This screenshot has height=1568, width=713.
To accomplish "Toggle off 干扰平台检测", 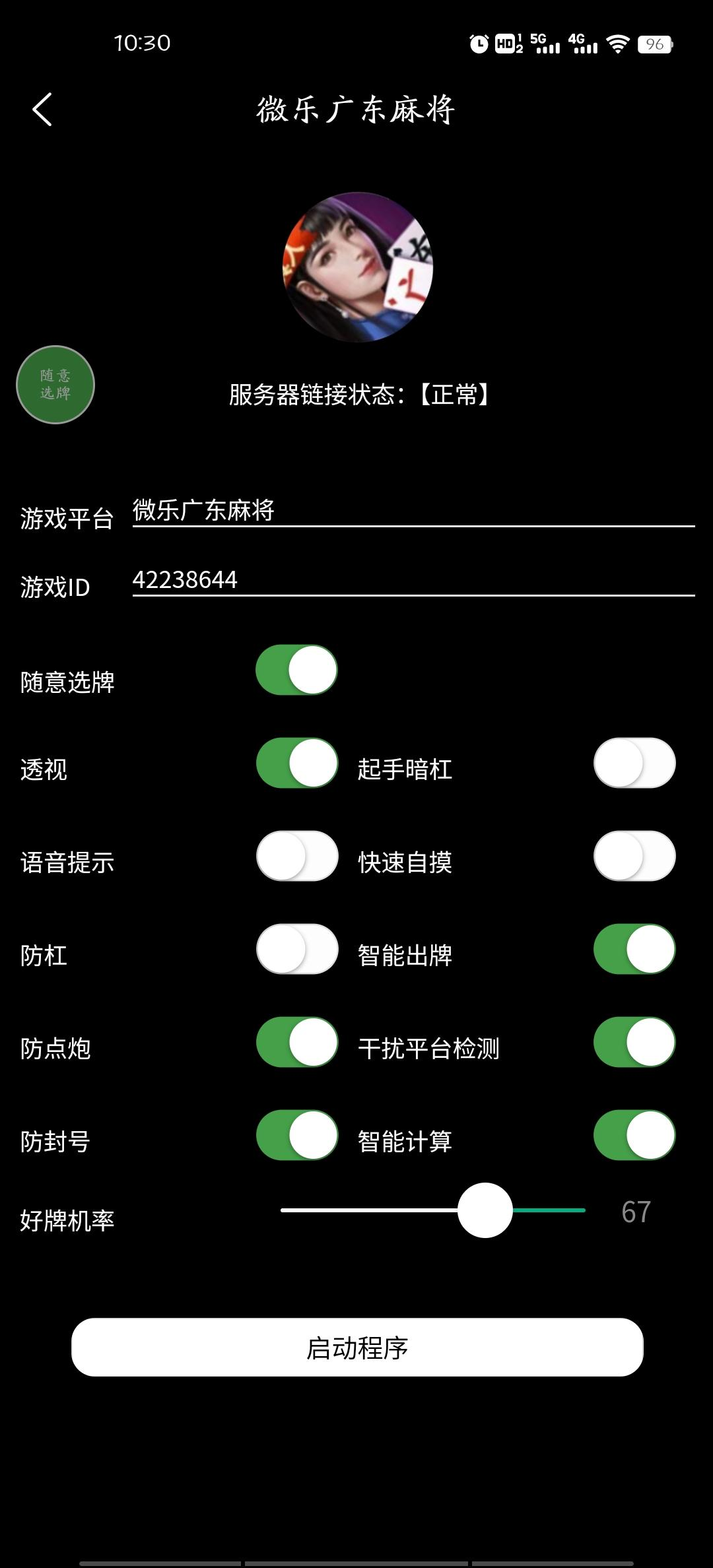I will point(634,1043).
